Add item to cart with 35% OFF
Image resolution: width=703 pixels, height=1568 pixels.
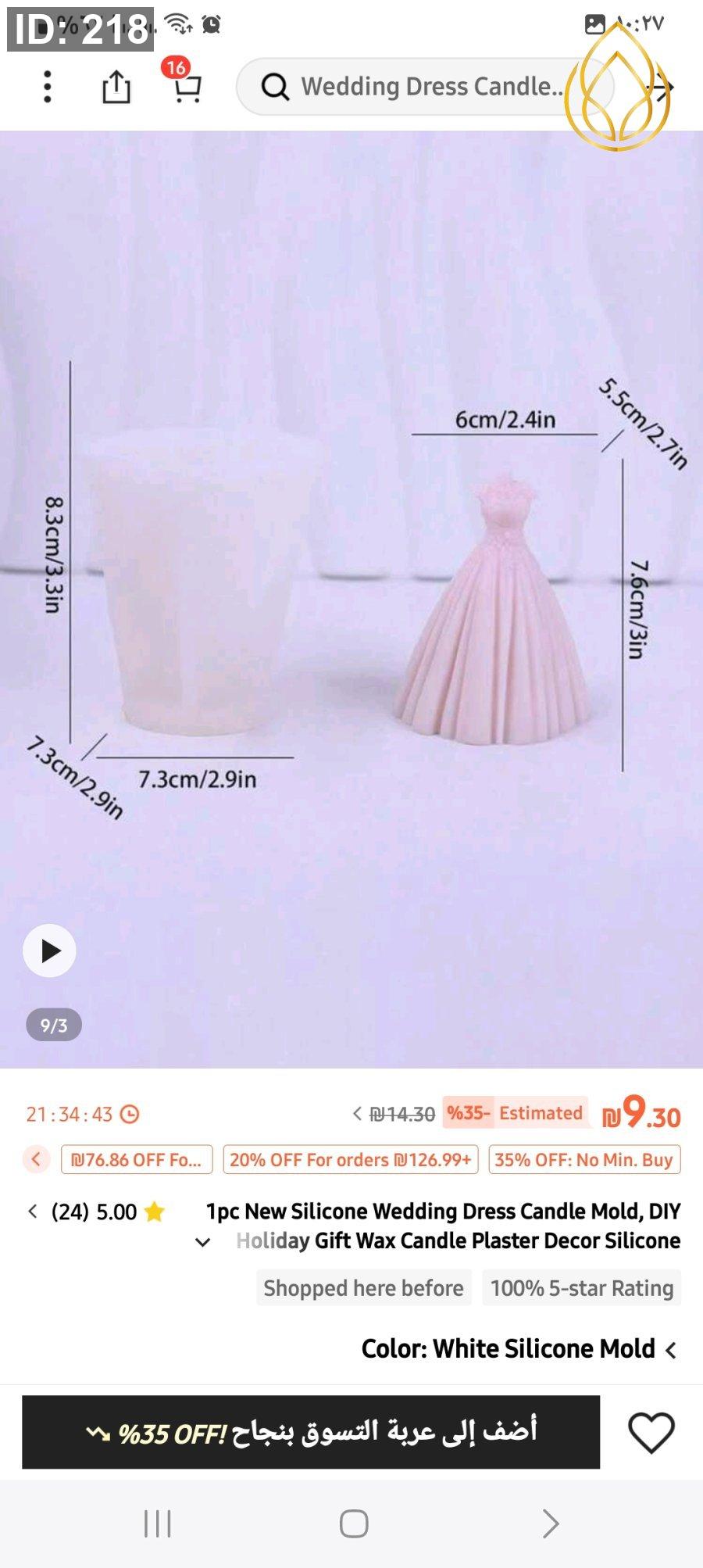pos(311,1433)
